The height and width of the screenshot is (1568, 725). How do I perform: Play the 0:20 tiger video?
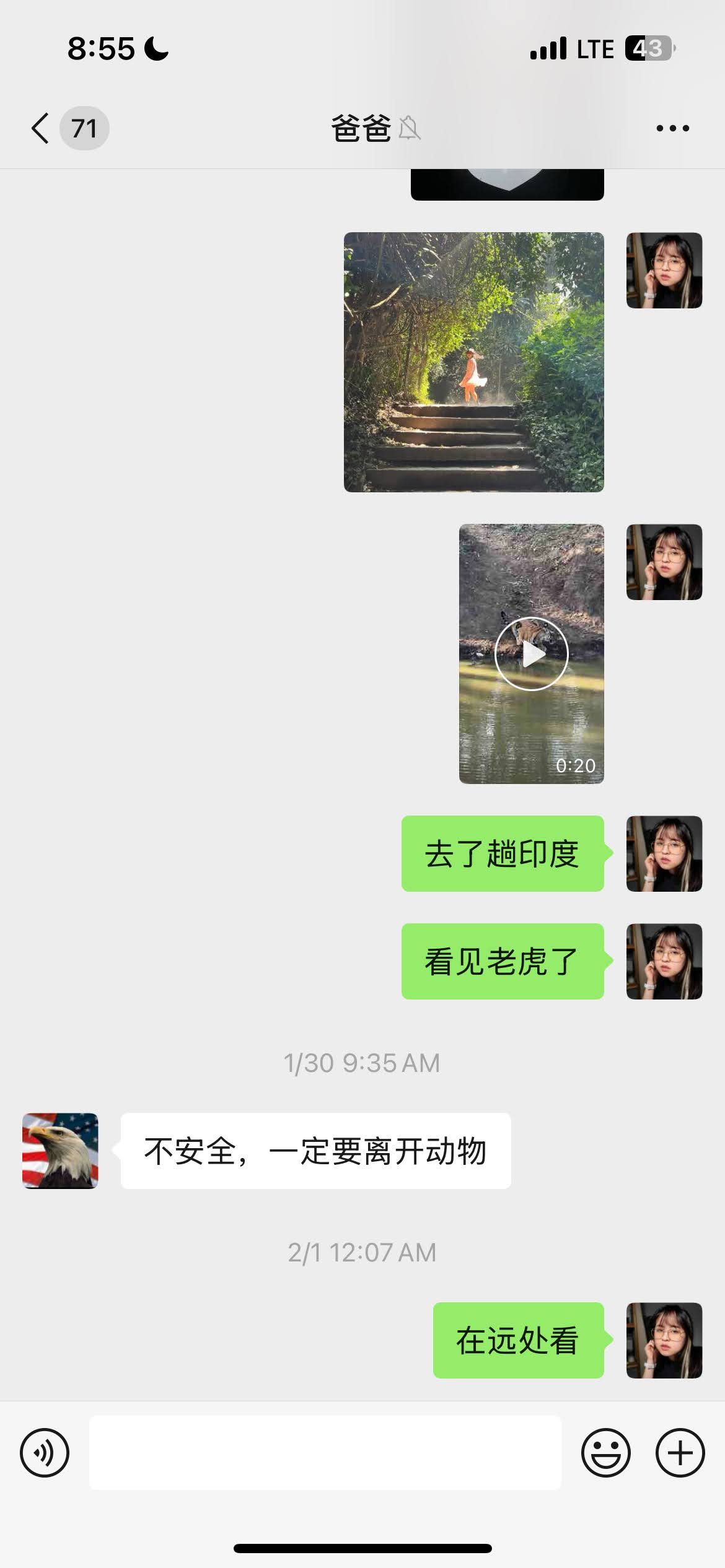531,654
